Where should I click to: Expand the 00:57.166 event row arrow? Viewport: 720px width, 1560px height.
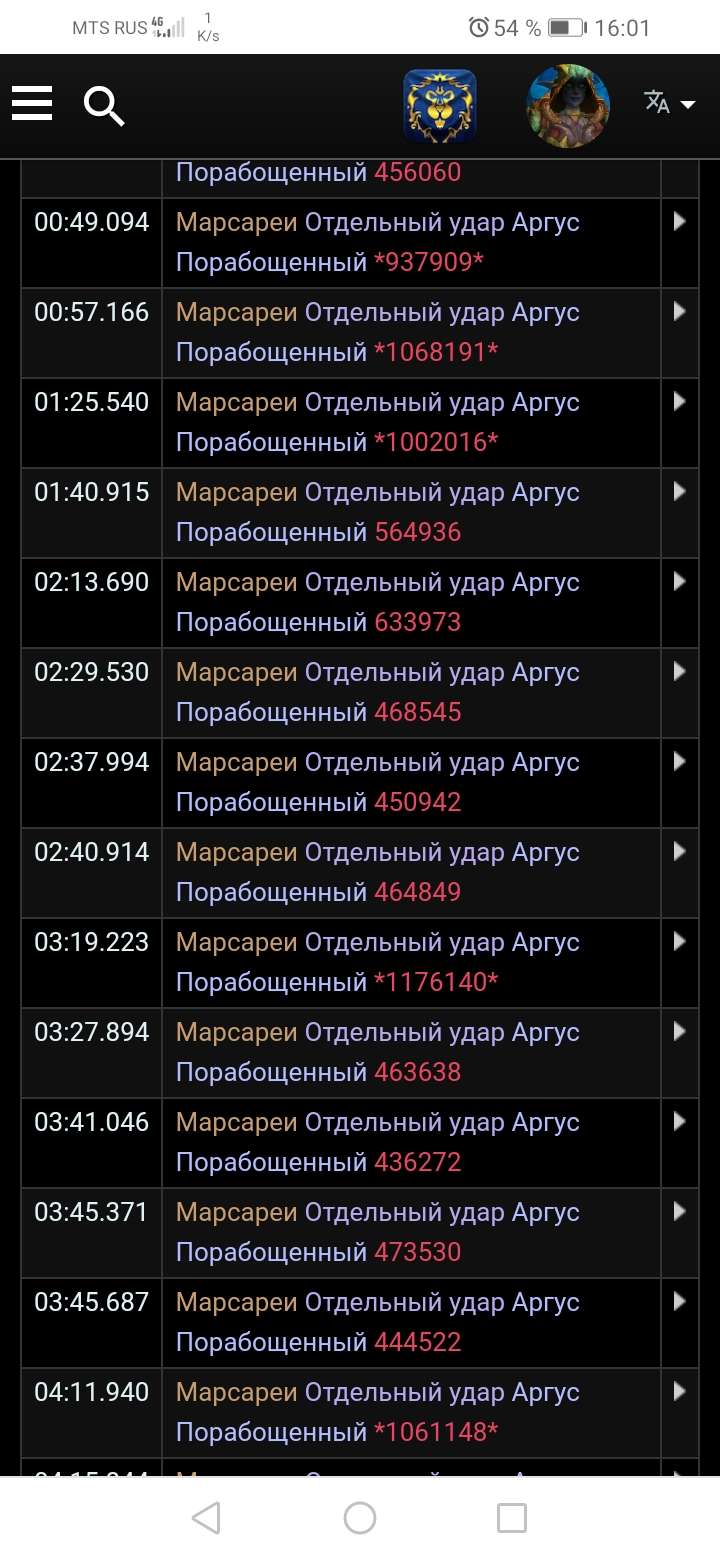point(680,312)
